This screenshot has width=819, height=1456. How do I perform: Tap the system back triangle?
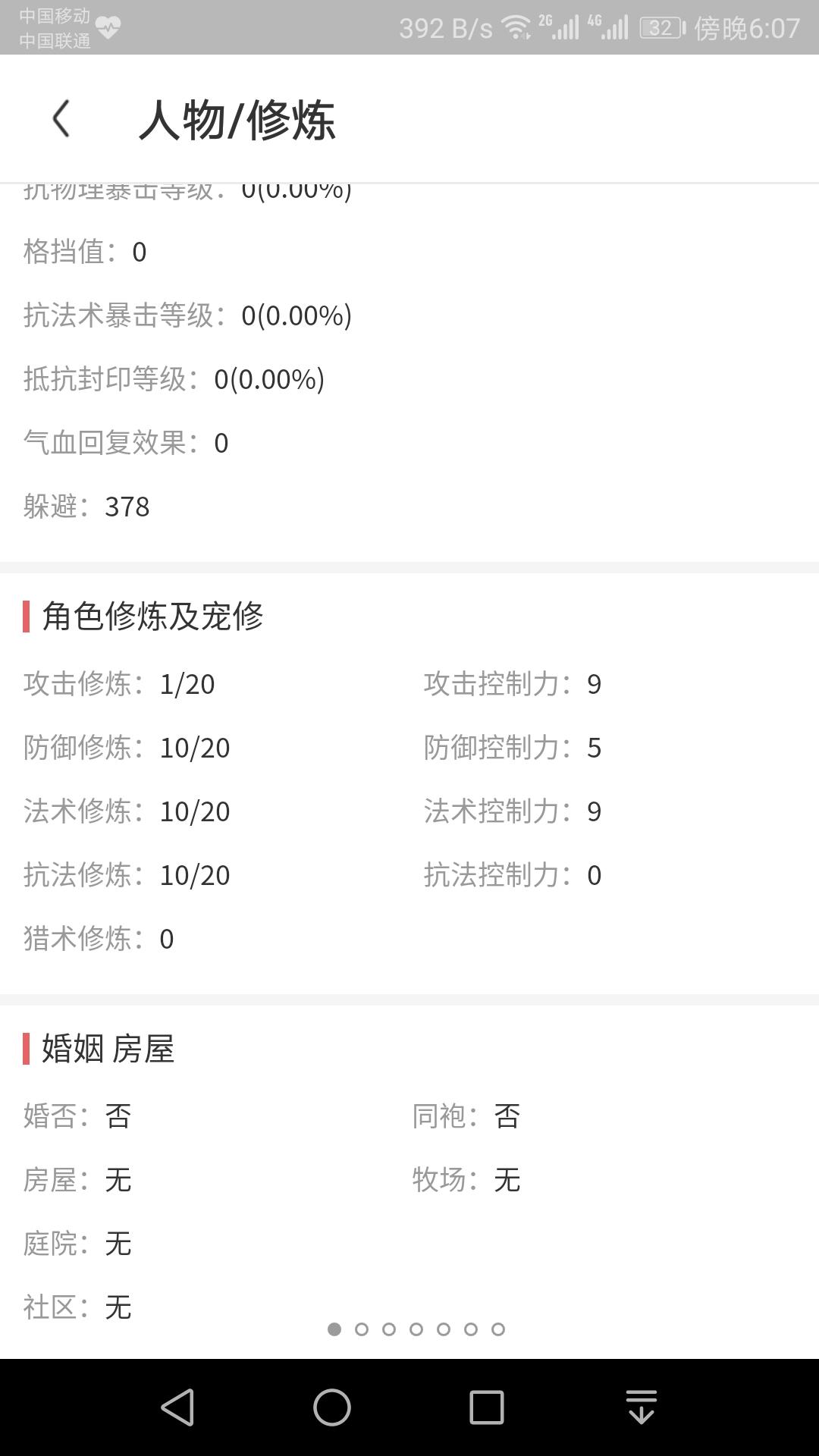click(178, 1407)
